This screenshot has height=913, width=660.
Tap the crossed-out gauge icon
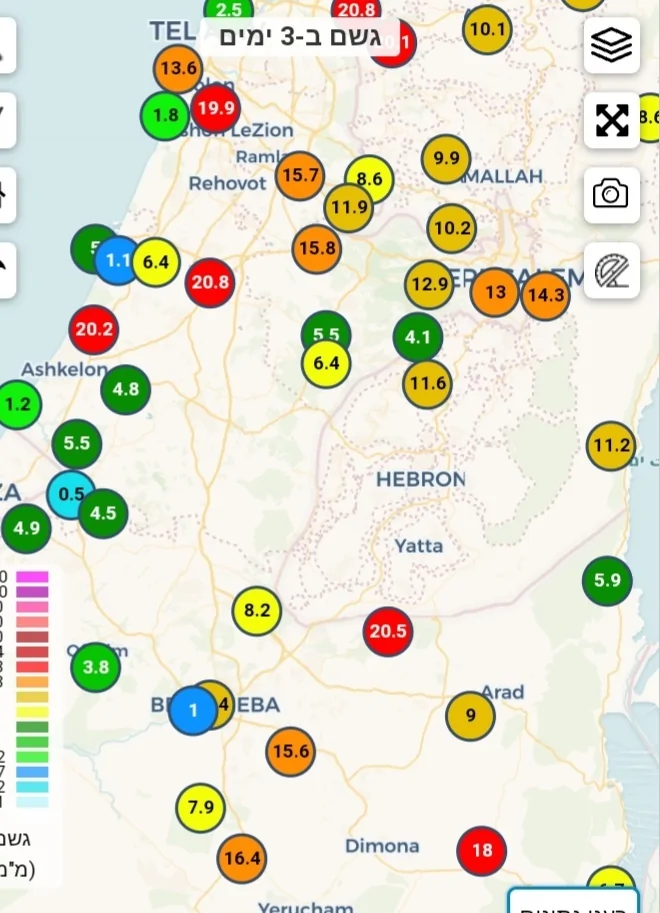click(x=611, y=270)
